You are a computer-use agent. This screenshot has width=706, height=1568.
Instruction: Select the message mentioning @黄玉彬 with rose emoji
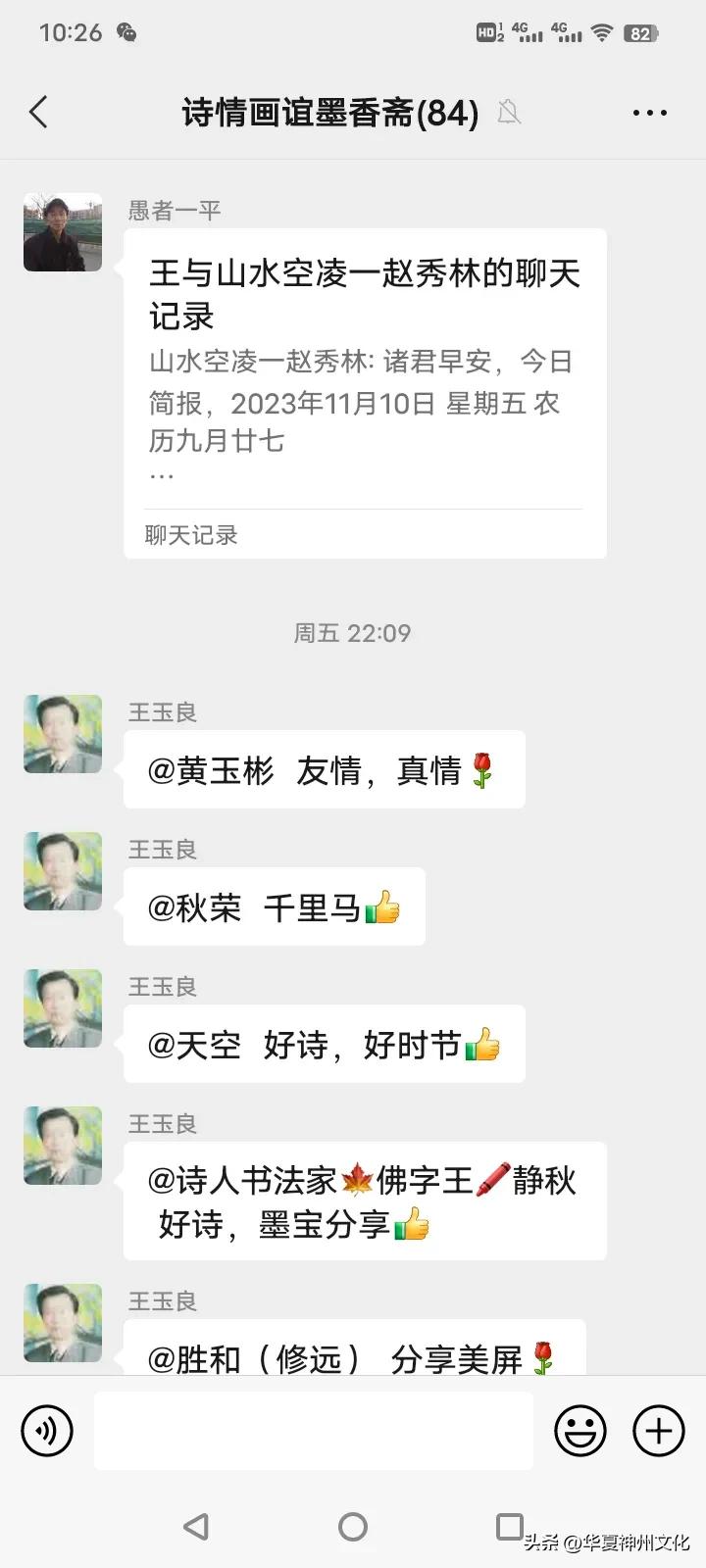tap(324, 770)
